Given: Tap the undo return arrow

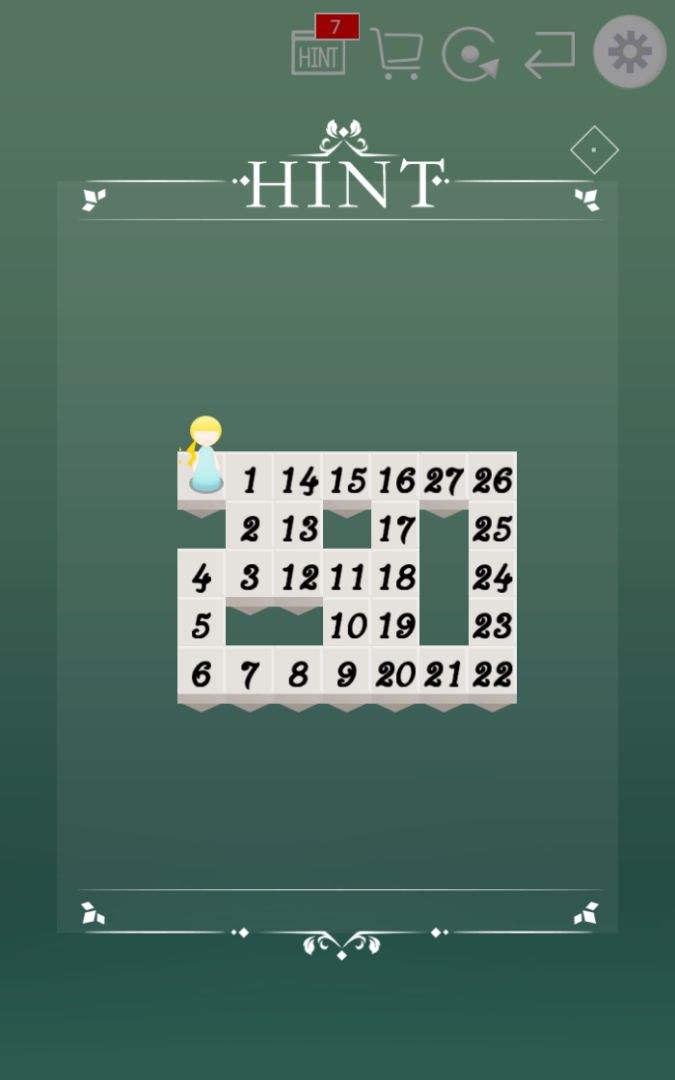Looking at the screenshot, I should coord(550,54).
